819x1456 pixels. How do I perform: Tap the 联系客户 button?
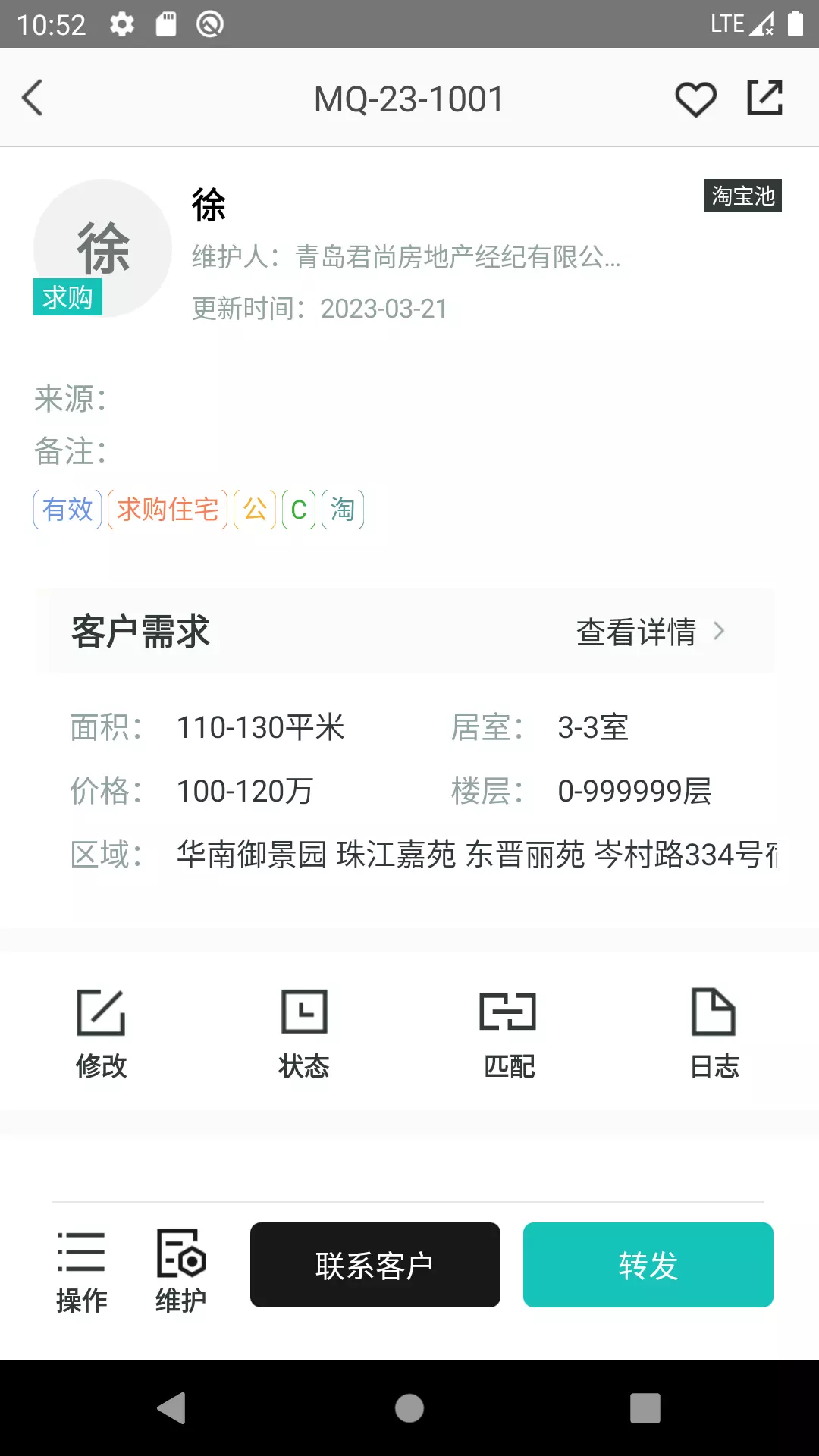pyautogui.click(x=375, y=1265)
